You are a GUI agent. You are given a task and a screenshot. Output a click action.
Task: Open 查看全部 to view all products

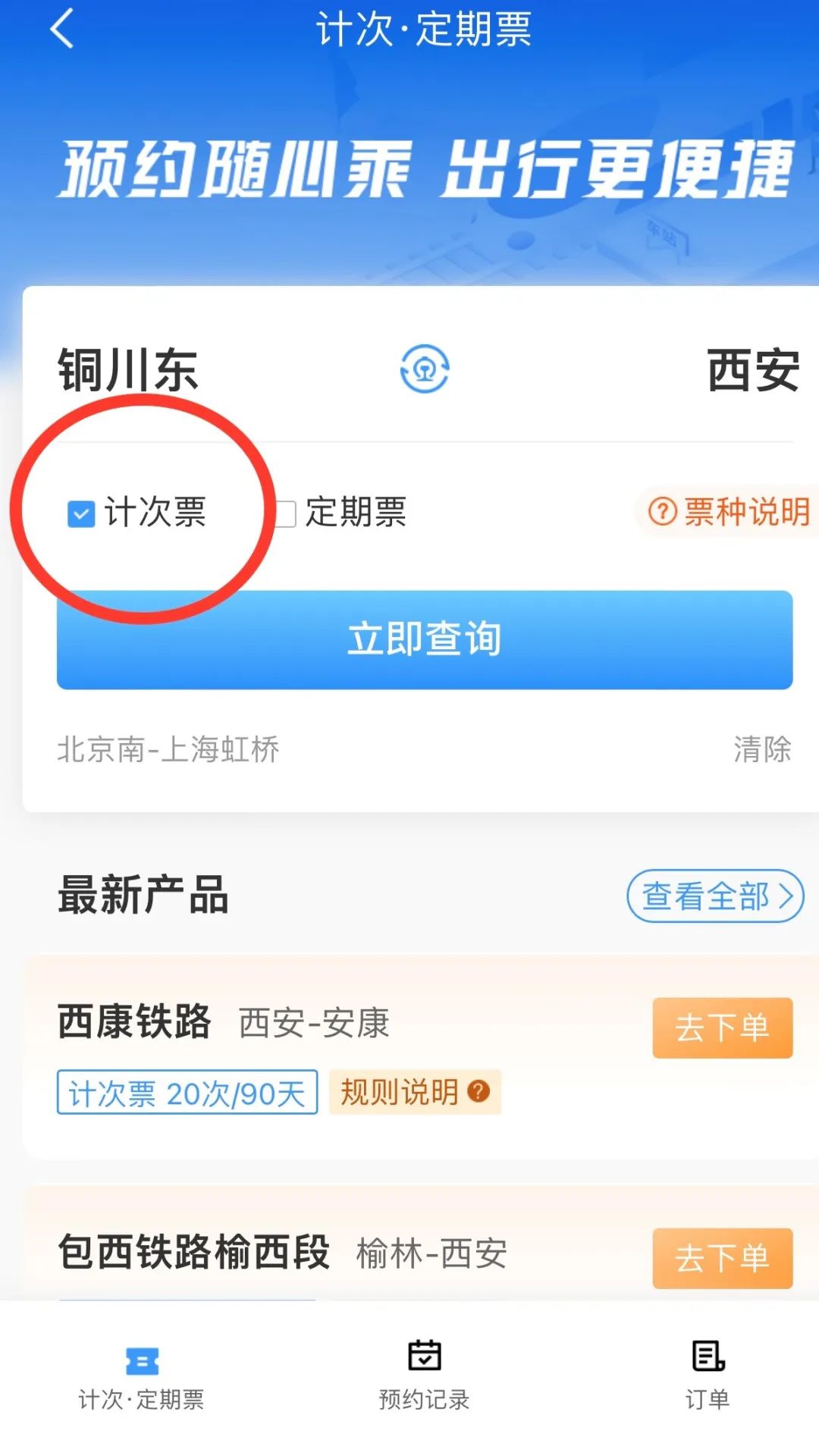pyautogui.click(x=714, y=896)
